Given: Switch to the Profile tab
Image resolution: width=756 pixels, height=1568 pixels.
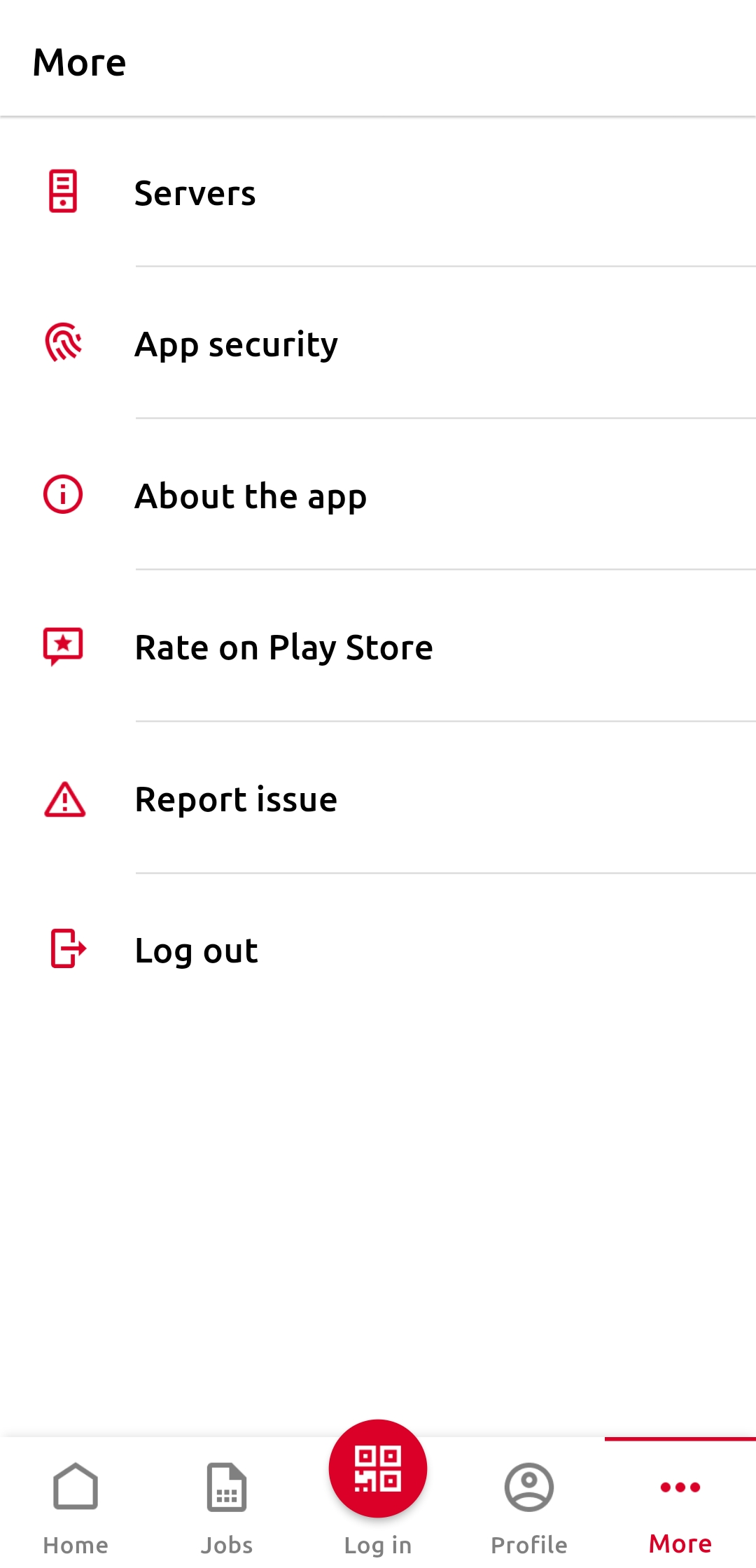Looking at the screenshot, I should click(x=528, y=1505).
